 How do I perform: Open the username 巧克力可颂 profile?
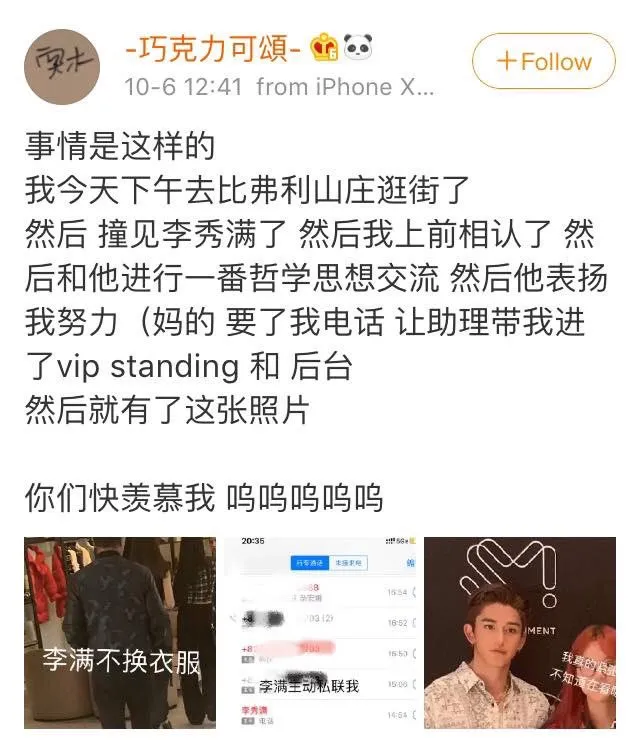(214, 46)
